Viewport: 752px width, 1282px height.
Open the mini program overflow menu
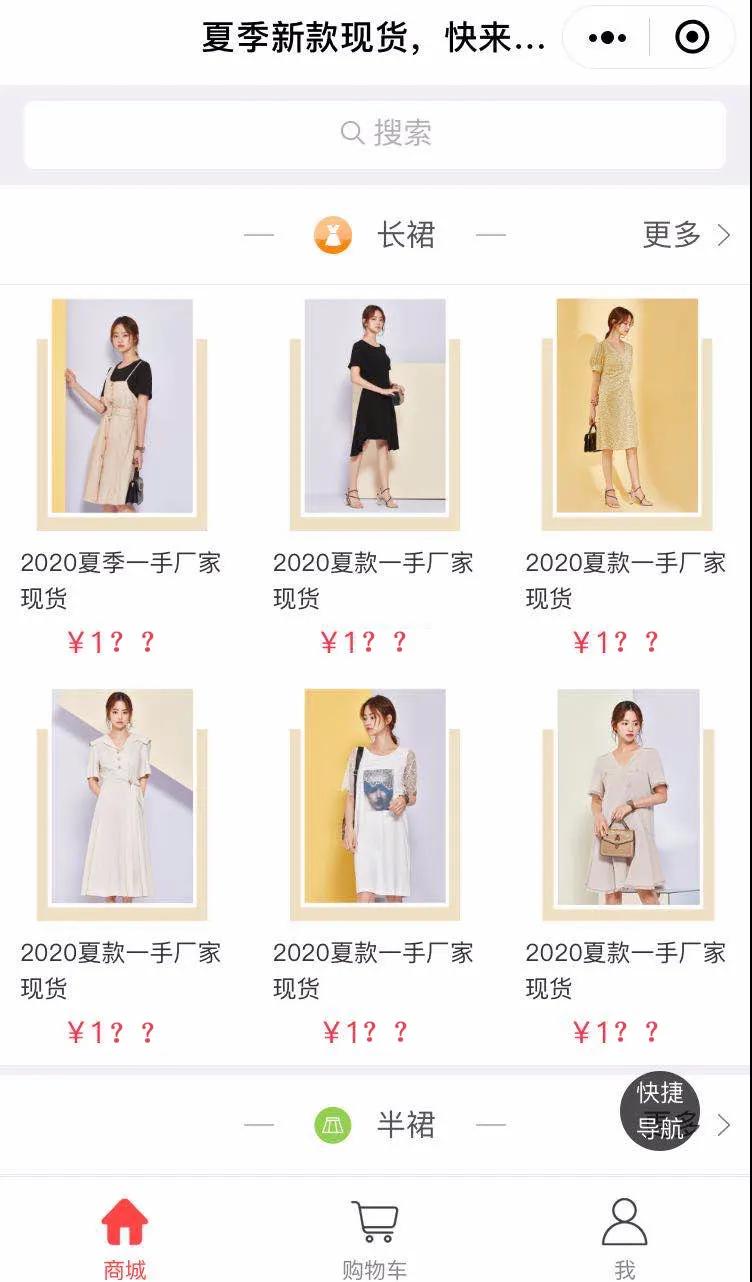pyautogui.click(x=607, y=38)
